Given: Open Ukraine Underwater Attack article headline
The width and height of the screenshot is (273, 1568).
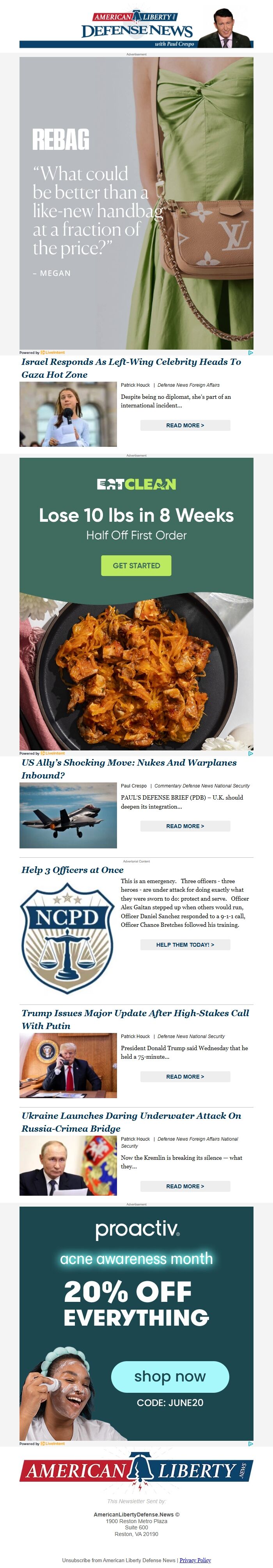Looking at the screenshot, I should 131,1122.
